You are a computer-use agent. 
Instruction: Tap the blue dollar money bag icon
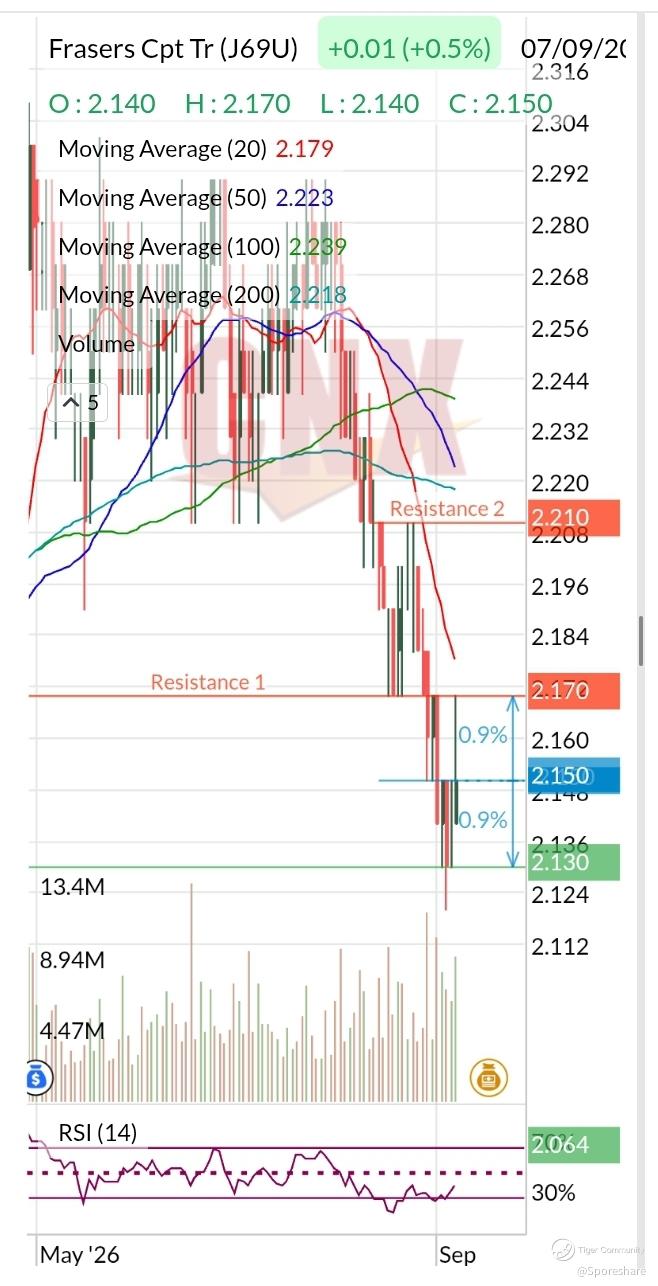34,1077
